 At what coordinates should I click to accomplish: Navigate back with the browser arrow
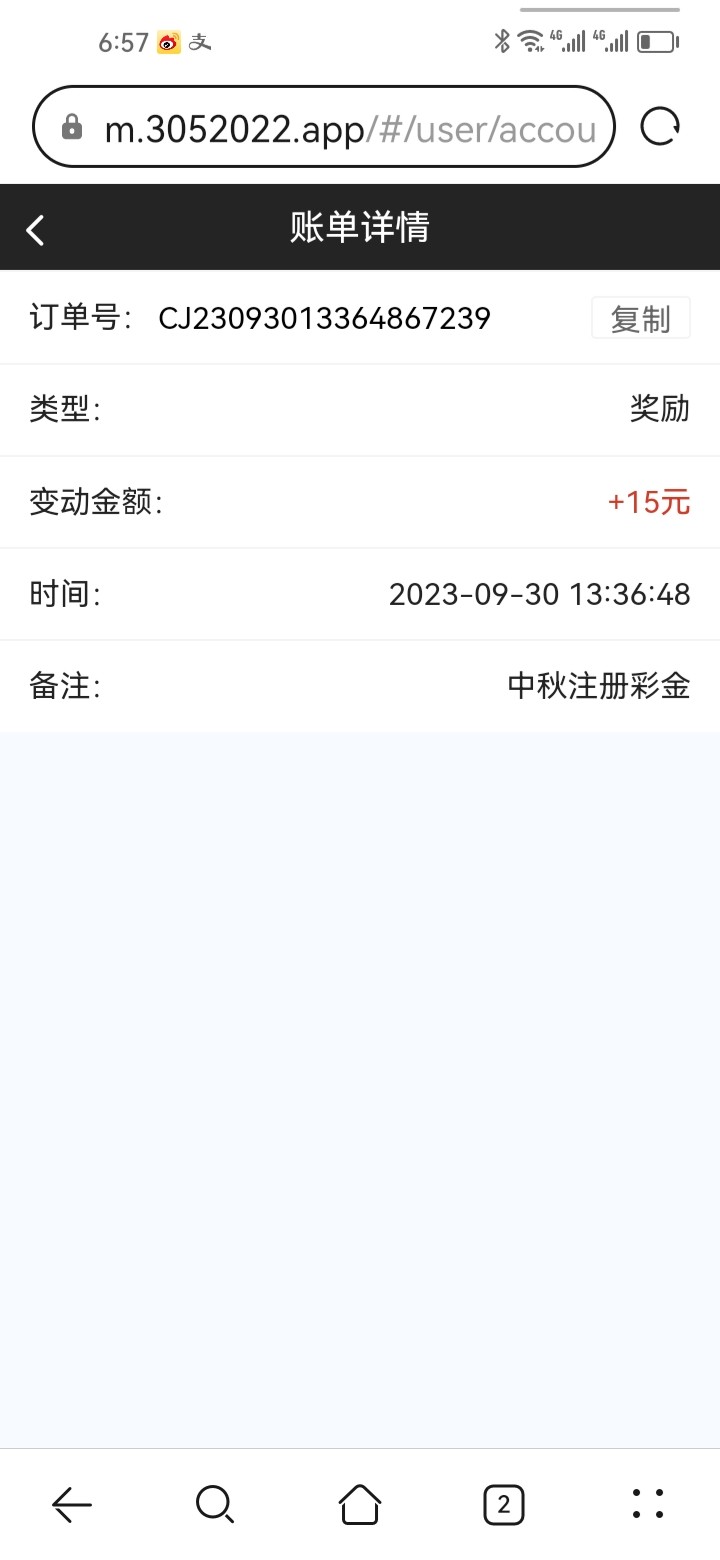pyautogui.click(x=72, y=1503)
